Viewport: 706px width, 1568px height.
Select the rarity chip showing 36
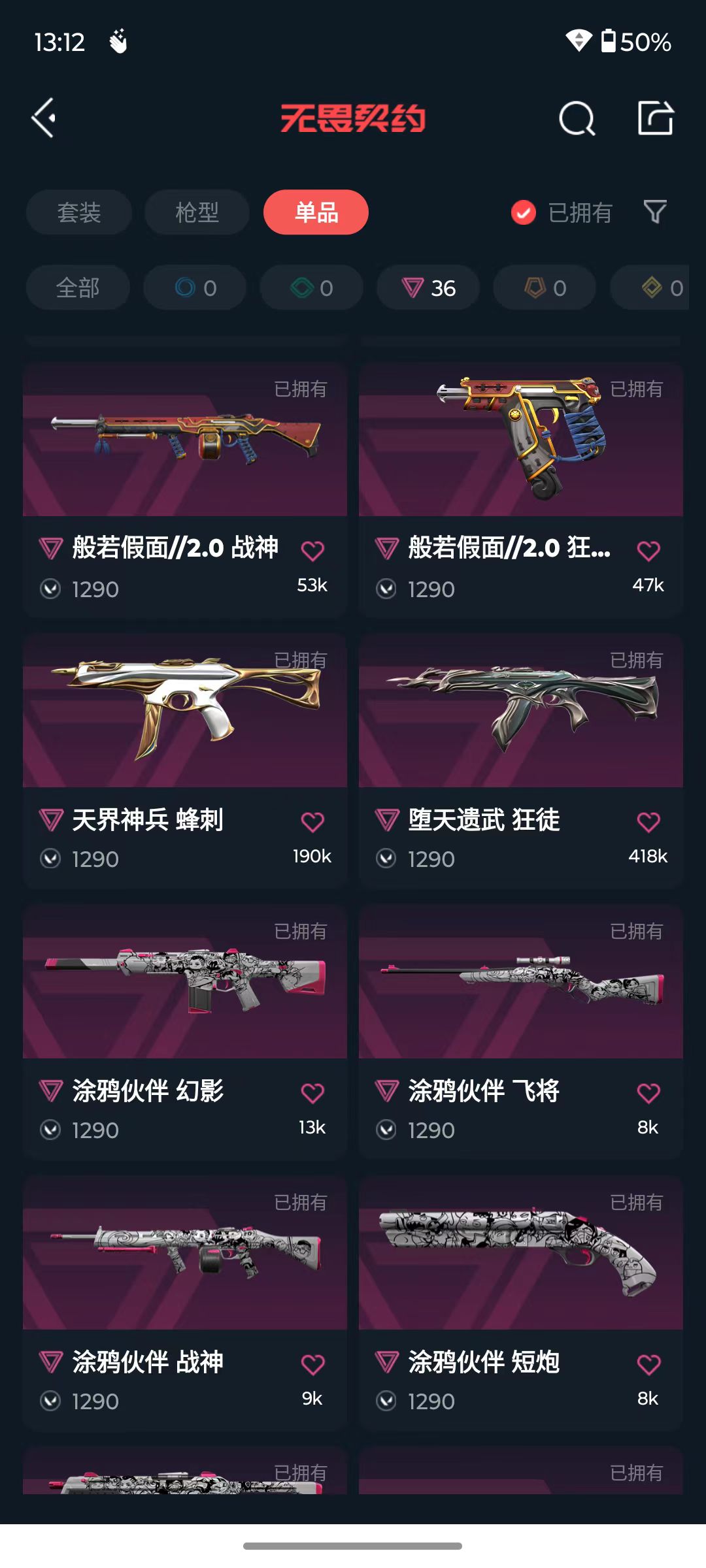pos(428,287)
